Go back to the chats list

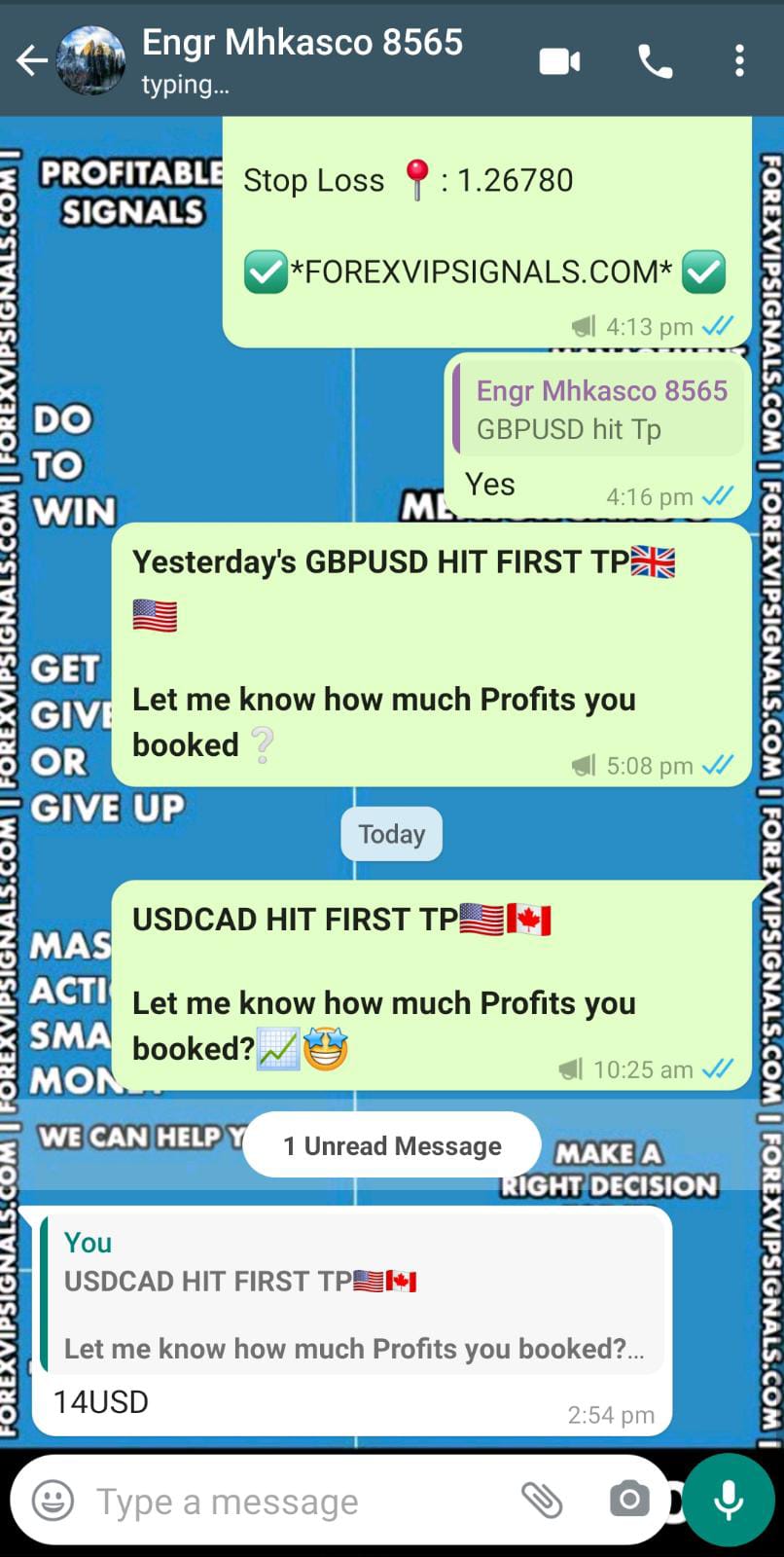(31, 61)
